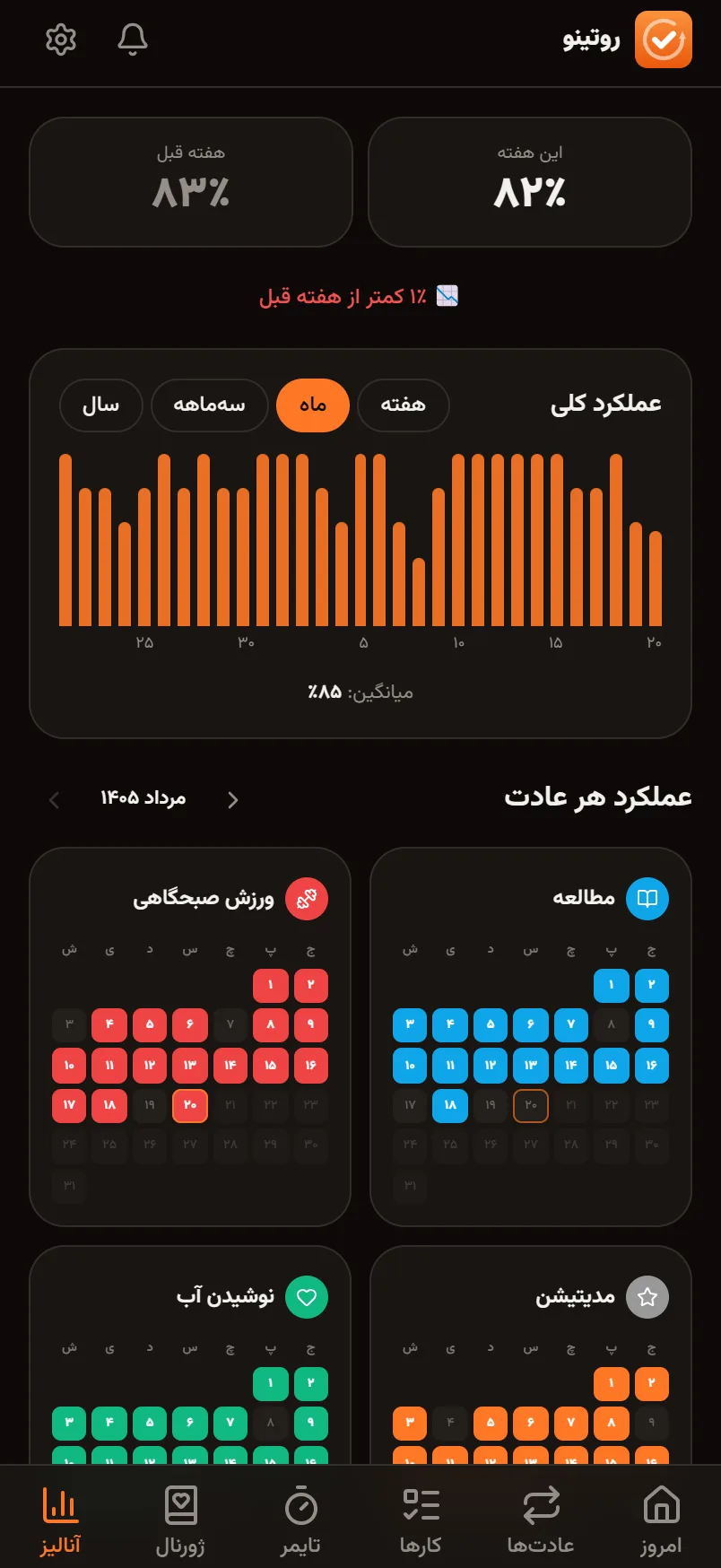Select the هفته chart range
This screenshot has height=1568, width=721.
pyautogui.click(x=403, y=405)
